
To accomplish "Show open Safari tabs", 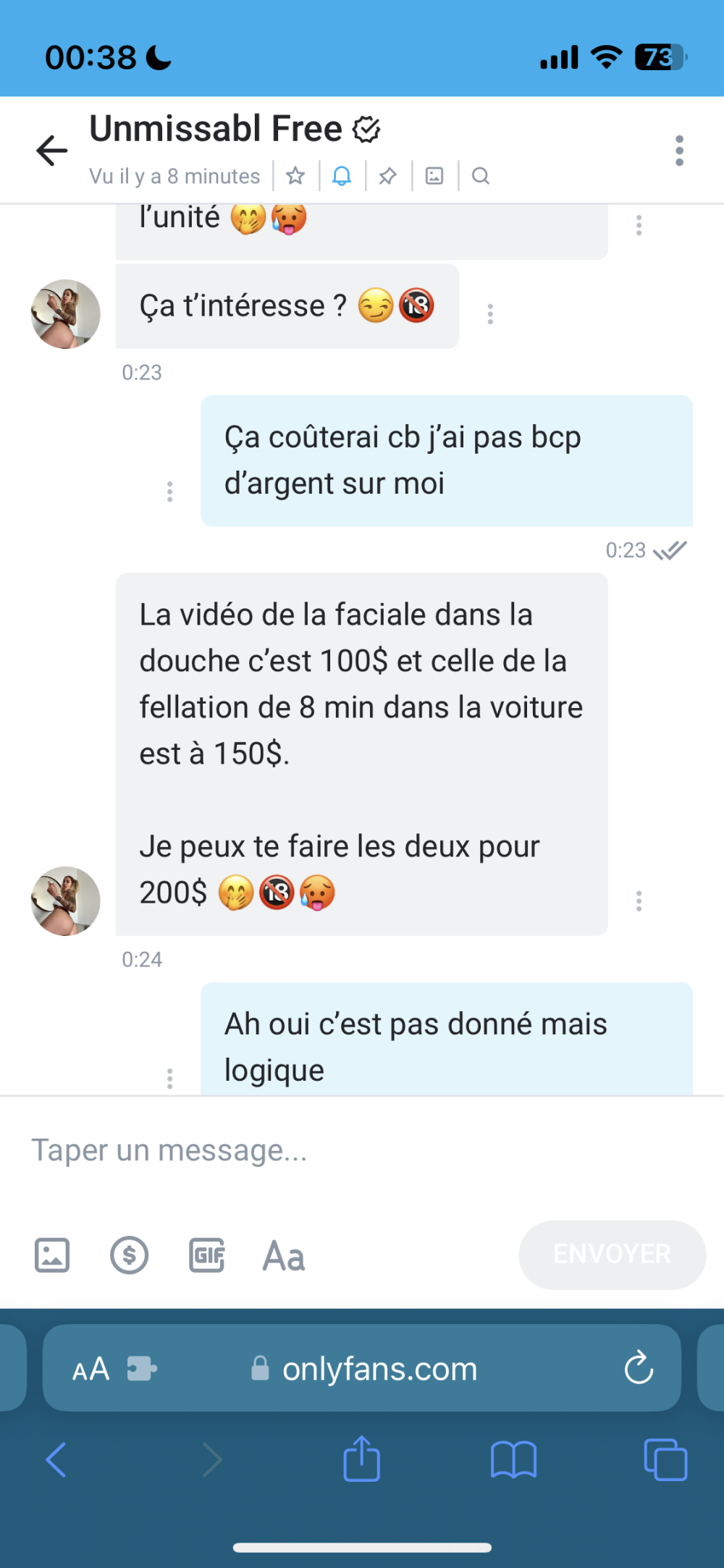I will pyautogui.click(x=665, y=1459).
